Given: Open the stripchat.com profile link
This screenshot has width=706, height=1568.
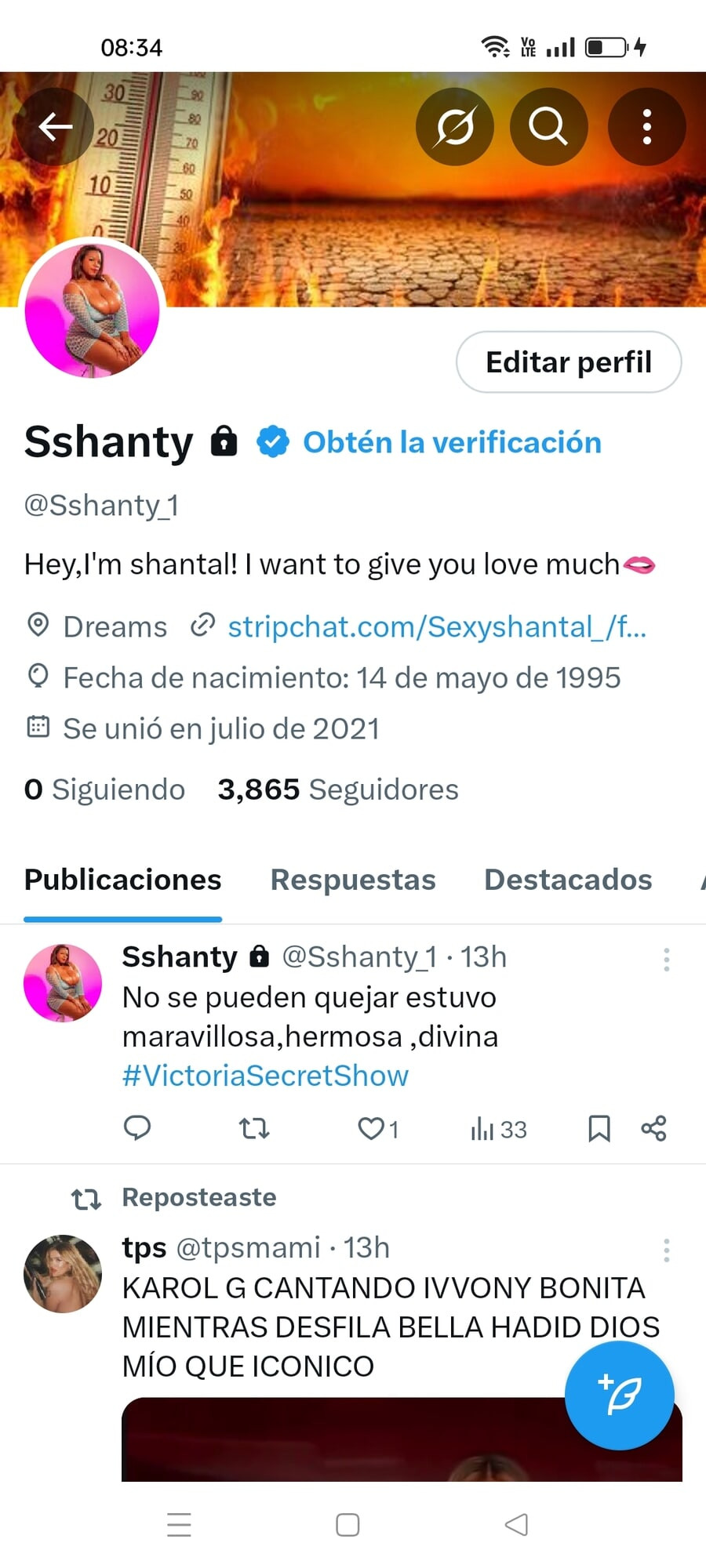Looking at the screenshot, I should click(x=436, y=627).
